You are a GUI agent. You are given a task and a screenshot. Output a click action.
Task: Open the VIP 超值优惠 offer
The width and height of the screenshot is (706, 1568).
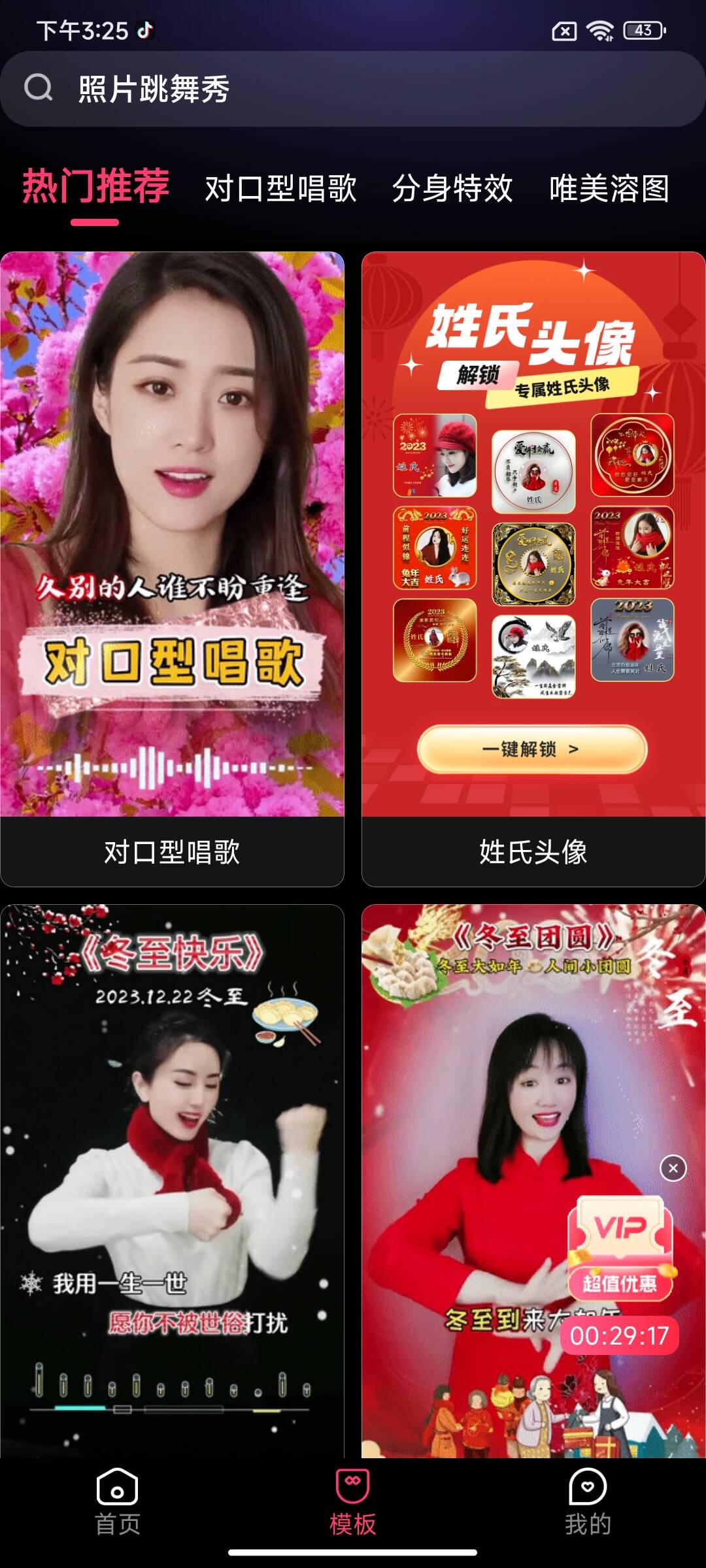[619, 1248]
